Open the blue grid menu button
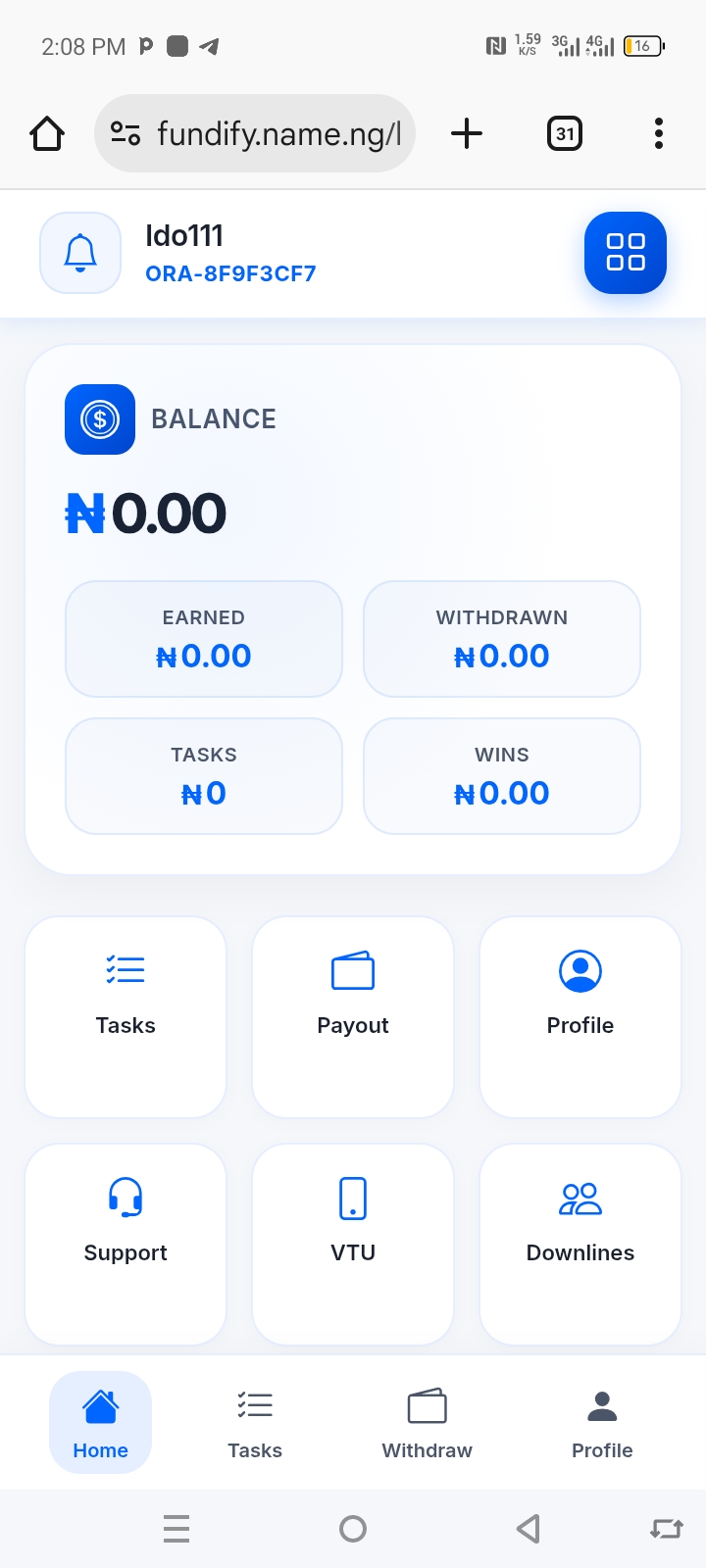The image size is (706, 1568). [625, 253]
